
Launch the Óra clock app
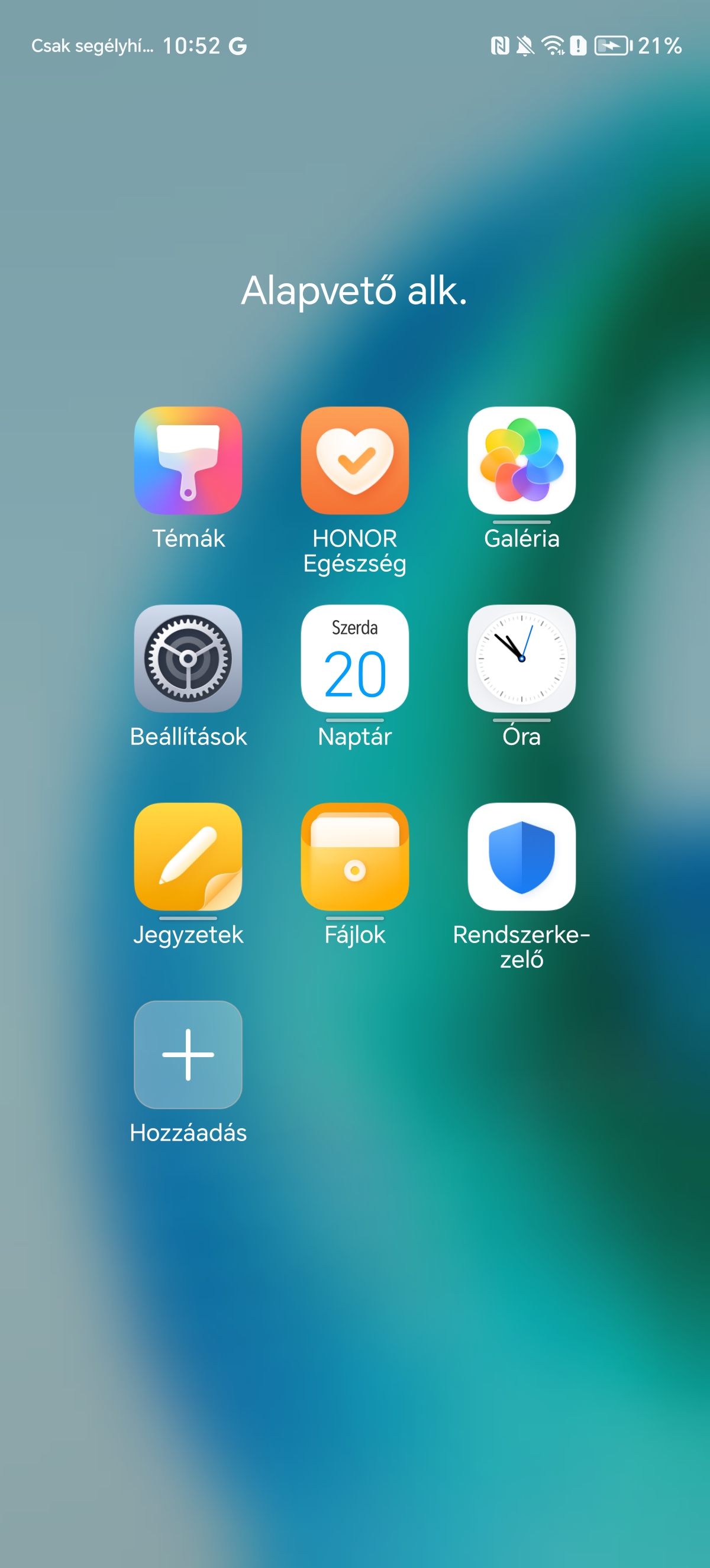[521, 659]
